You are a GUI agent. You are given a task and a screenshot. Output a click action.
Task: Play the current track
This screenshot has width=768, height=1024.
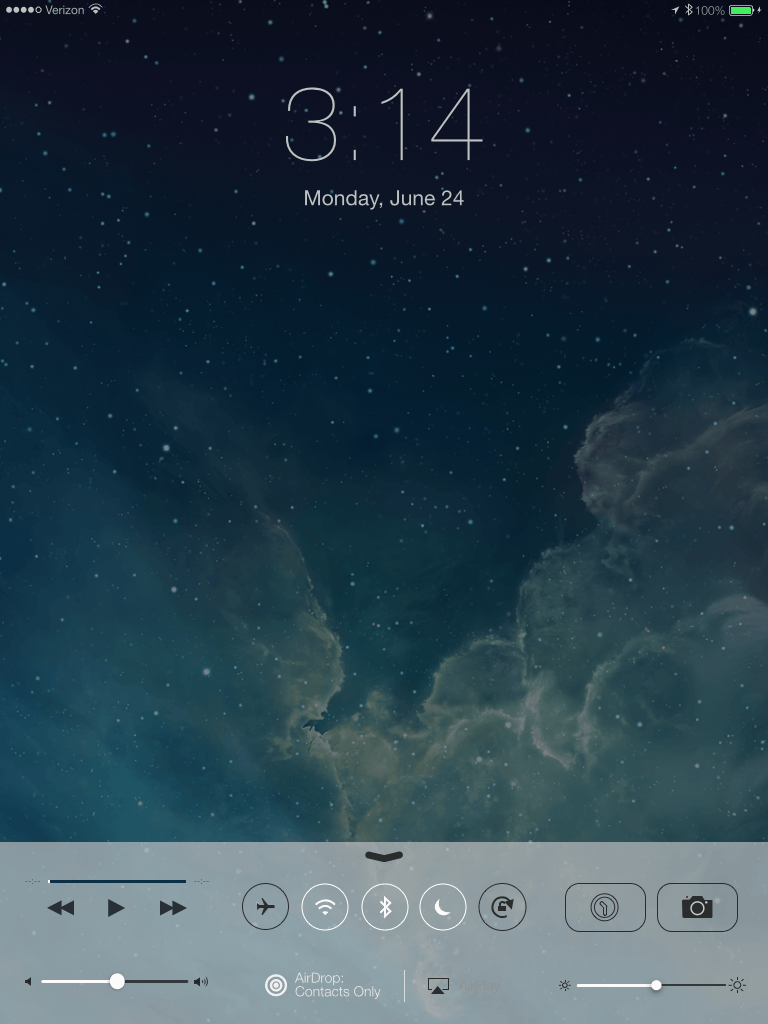pyautogui.click(x=116, y=908)
